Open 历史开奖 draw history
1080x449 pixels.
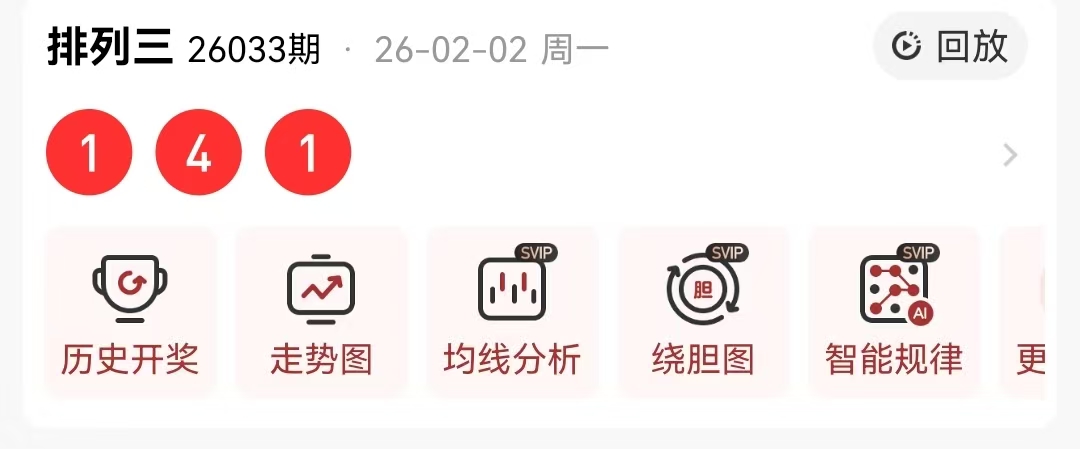point(130,313)
